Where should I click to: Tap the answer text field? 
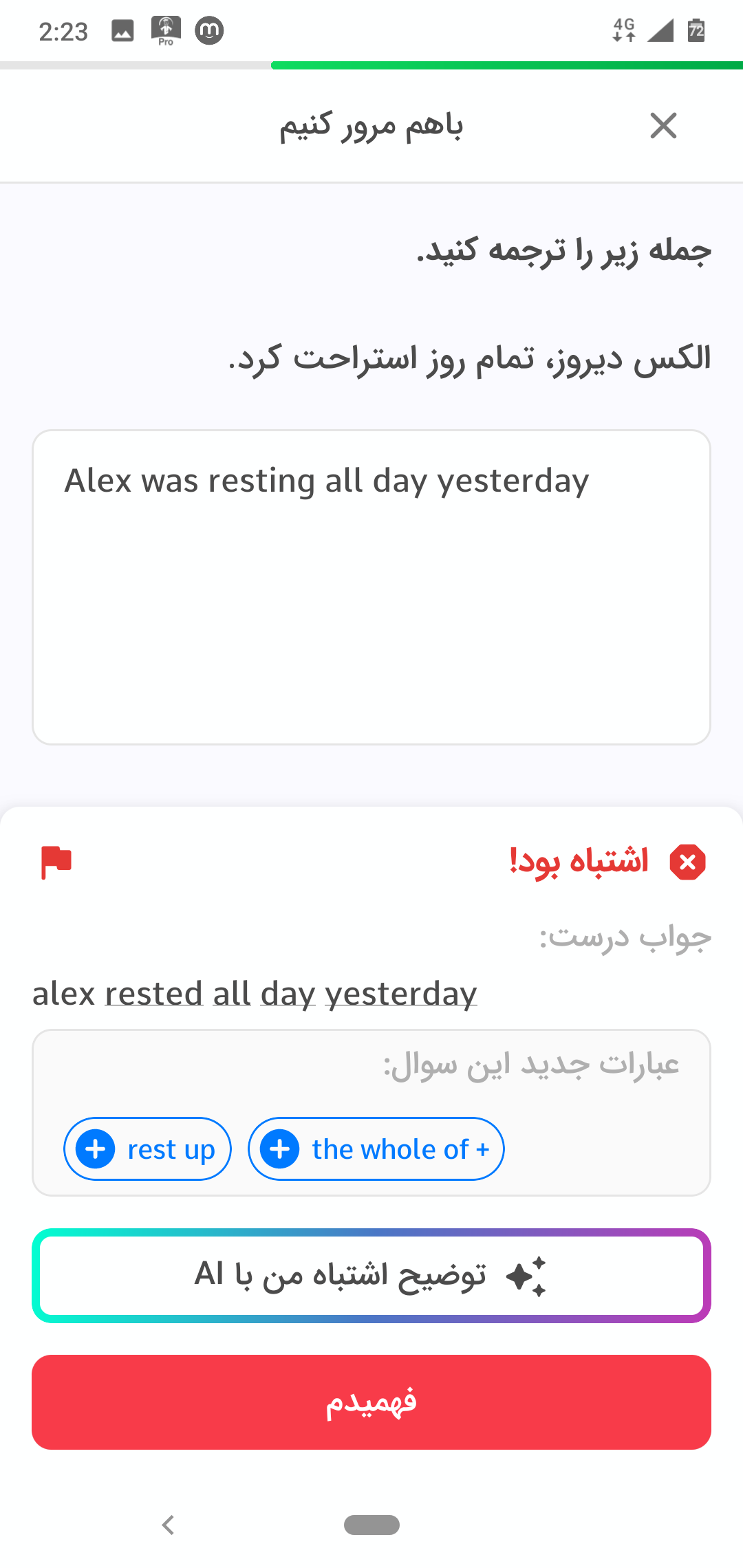(371, 587)
